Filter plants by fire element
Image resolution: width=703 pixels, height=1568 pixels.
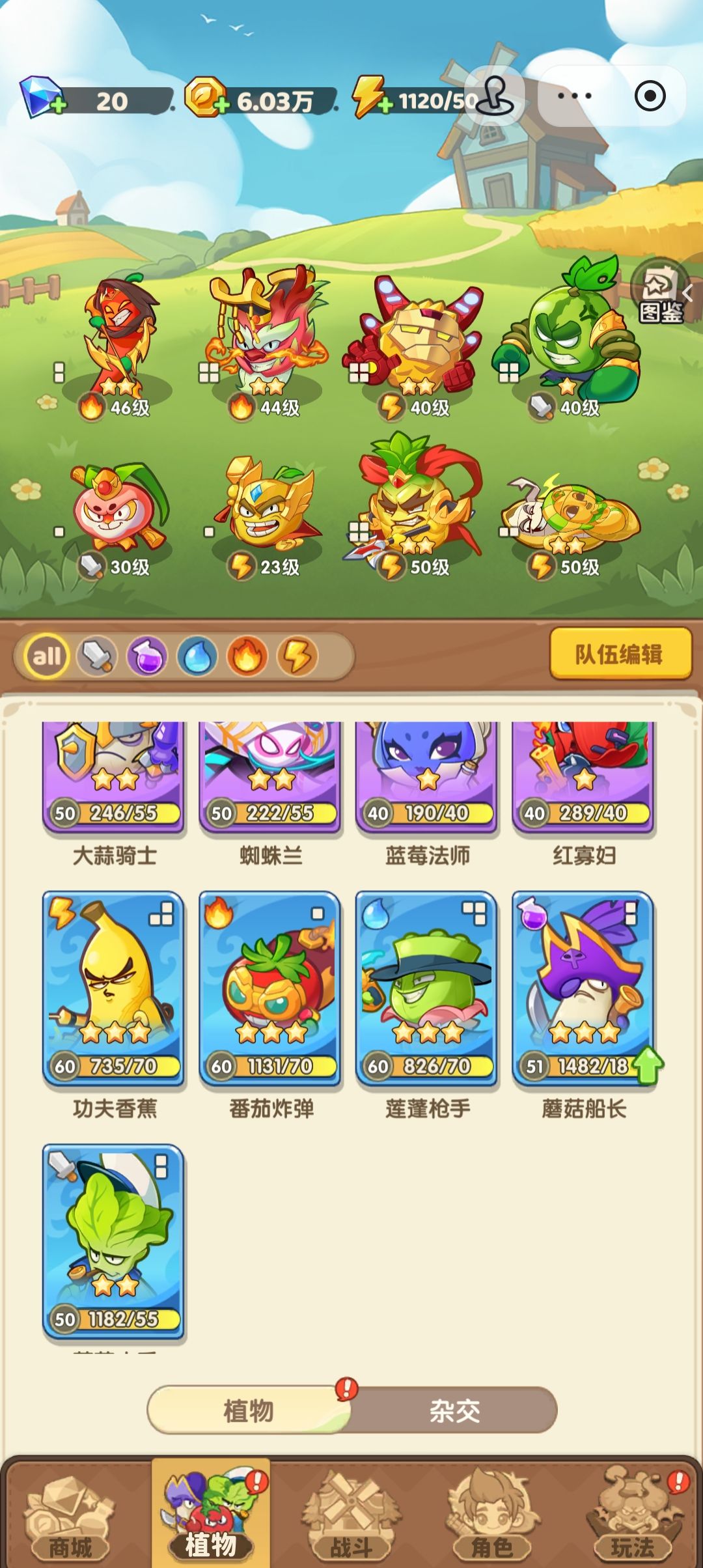[x=247, y=656]
